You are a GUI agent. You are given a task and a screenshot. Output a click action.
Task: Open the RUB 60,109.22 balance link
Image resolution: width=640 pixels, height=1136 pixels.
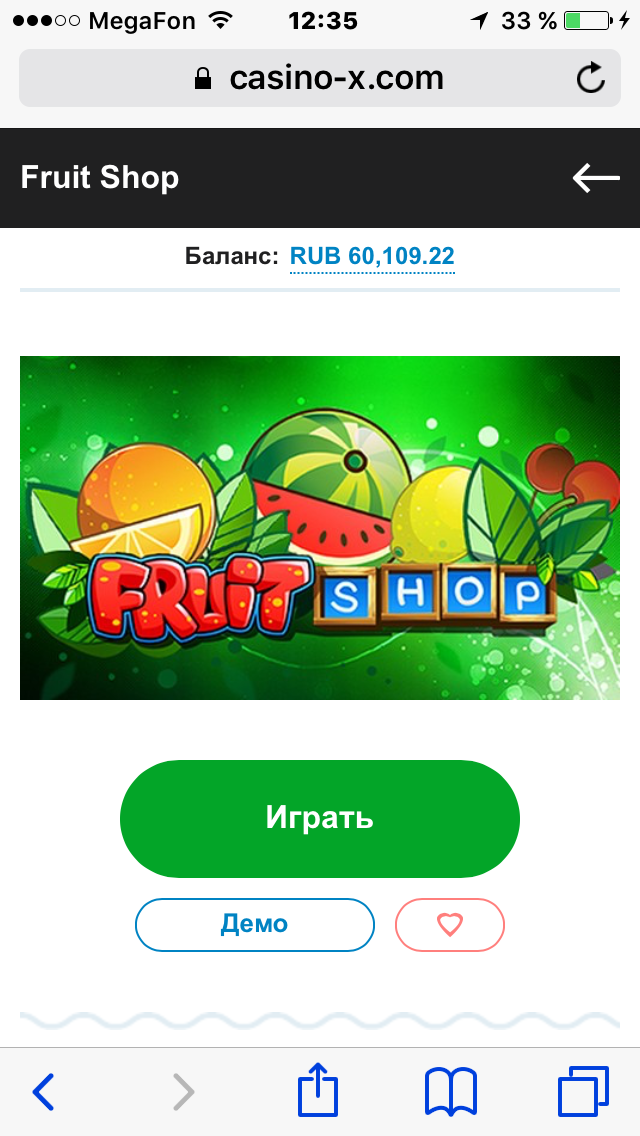[x=372, y=256]
